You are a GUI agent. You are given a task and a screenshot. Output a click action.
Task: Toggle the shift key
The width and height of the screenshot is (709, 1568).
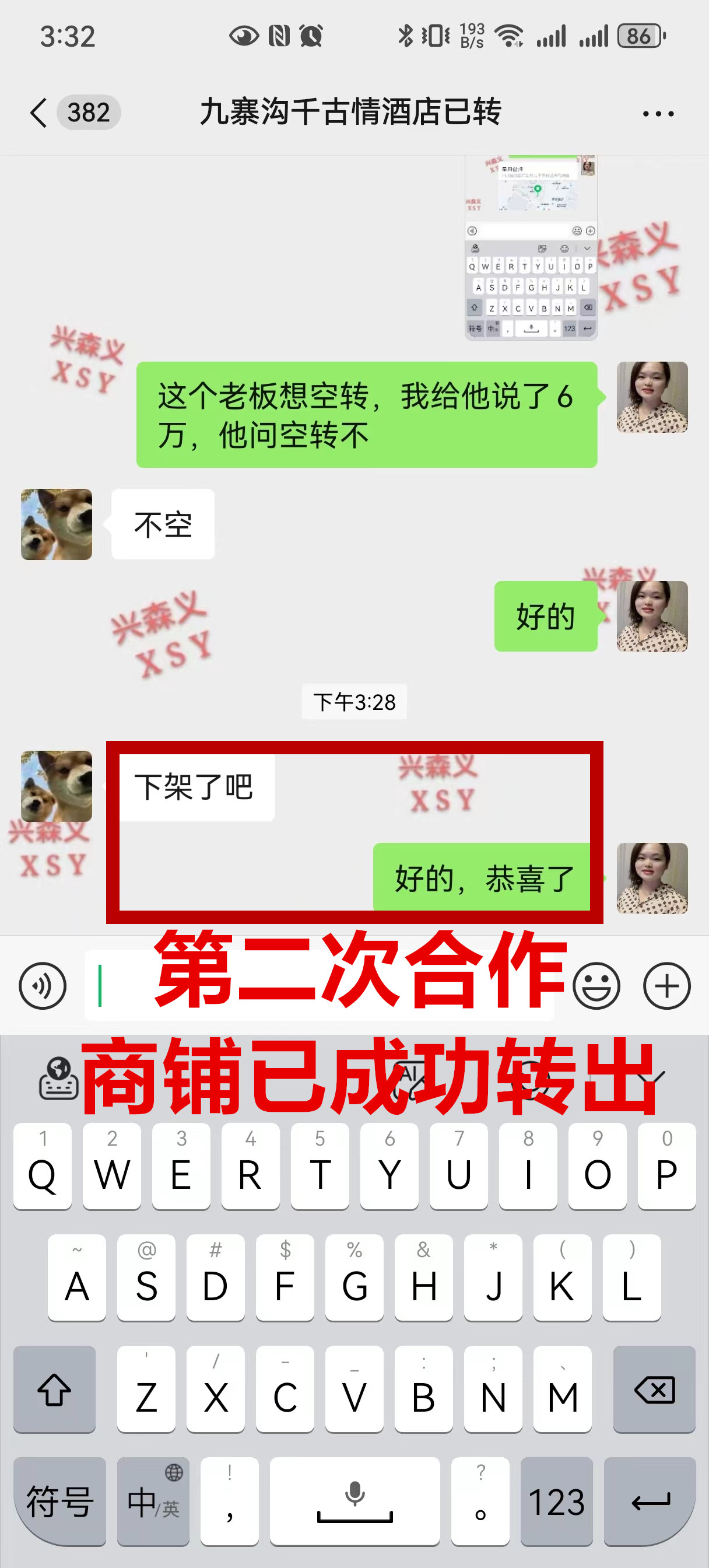[55, 1390]
